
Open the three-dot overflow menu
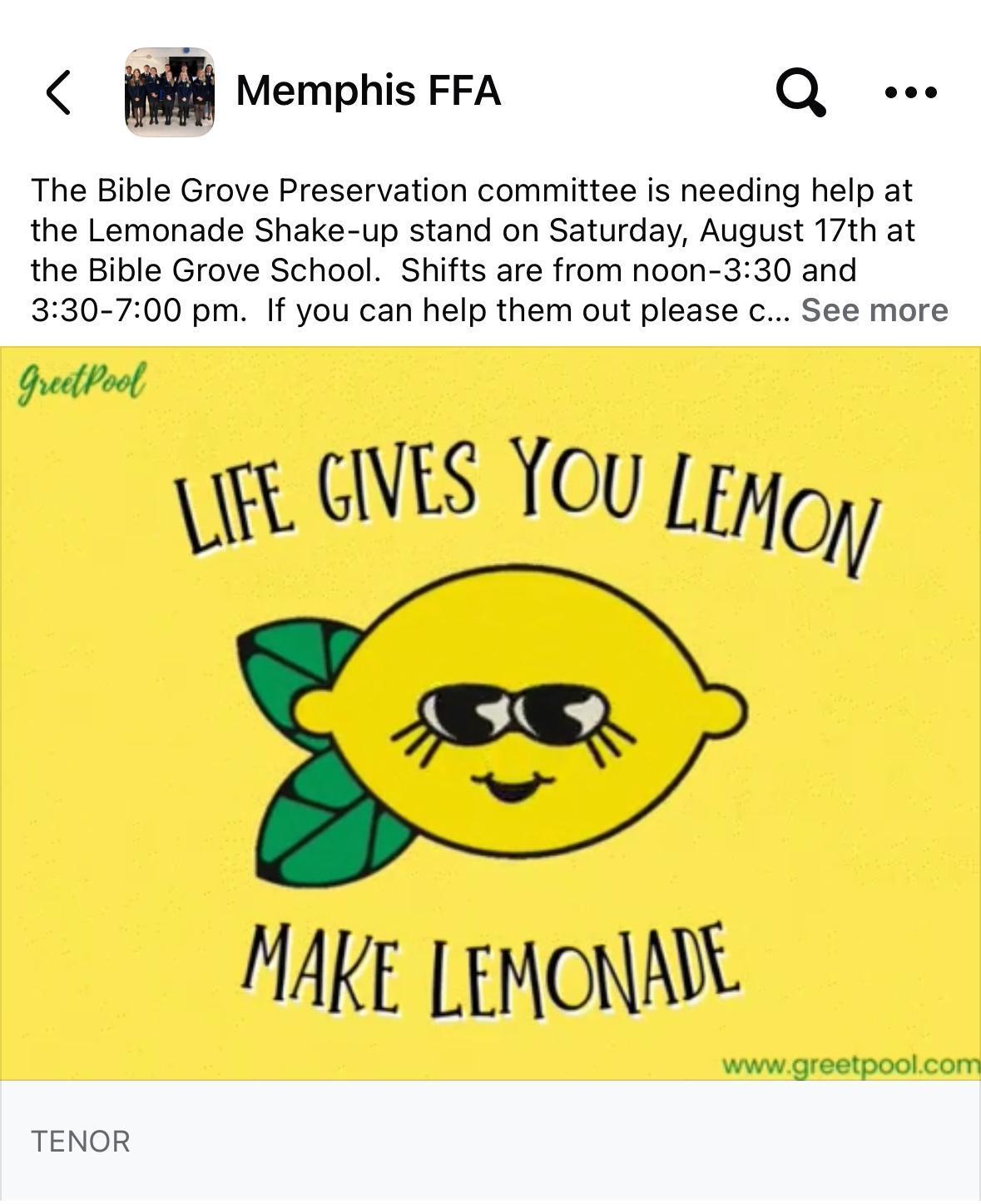tap(911, 92)
